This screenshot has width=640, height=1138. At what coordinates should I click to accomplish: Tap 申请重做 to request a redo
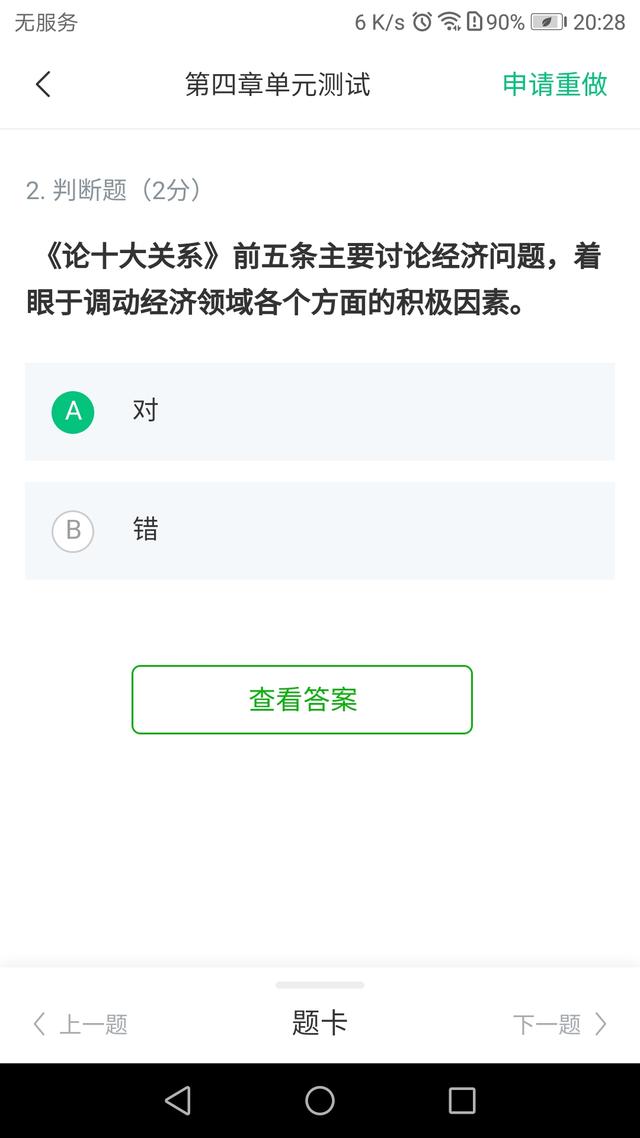click(x=554, y=84)
